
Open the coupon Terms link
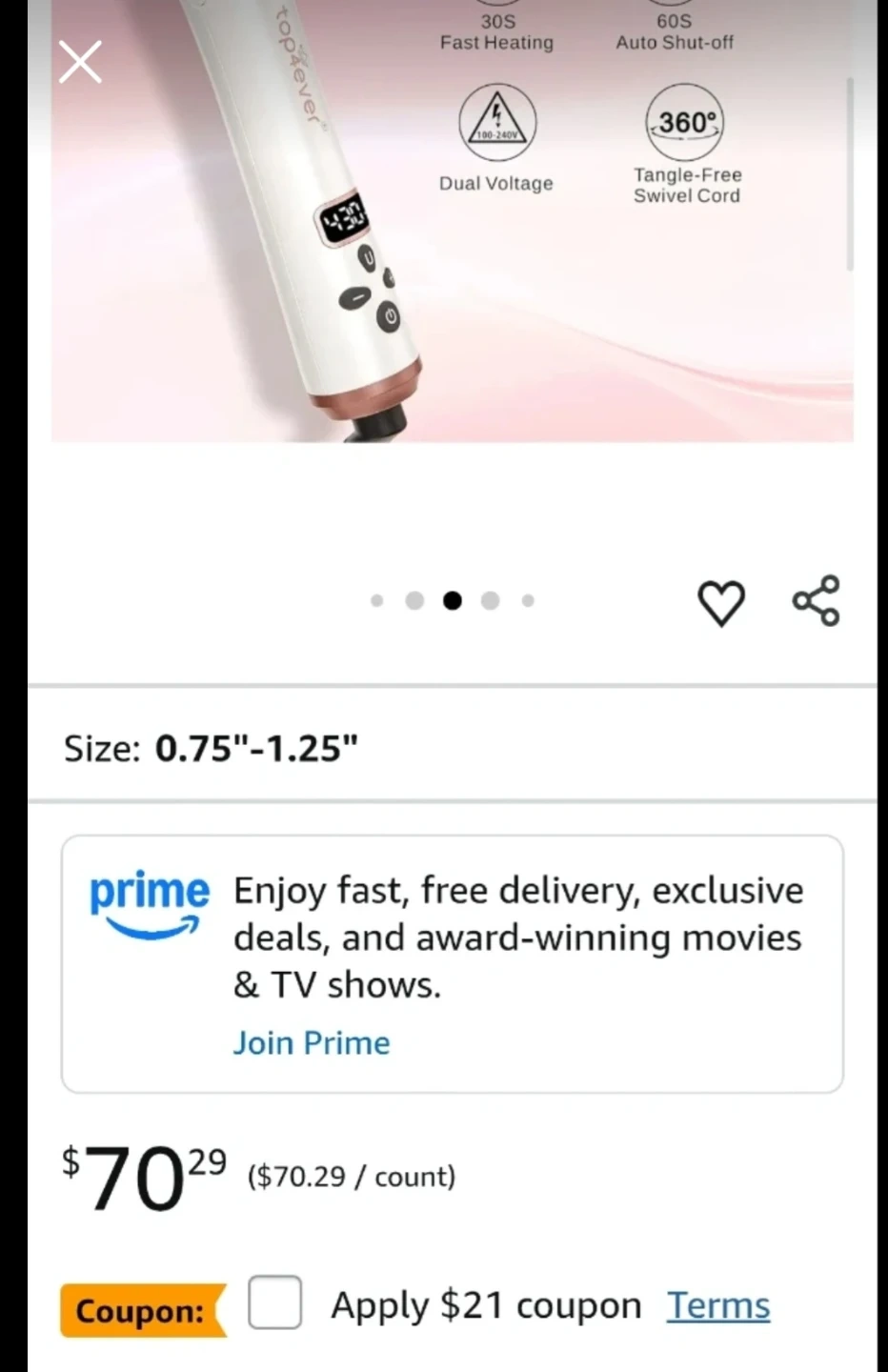coord(717,1305)
